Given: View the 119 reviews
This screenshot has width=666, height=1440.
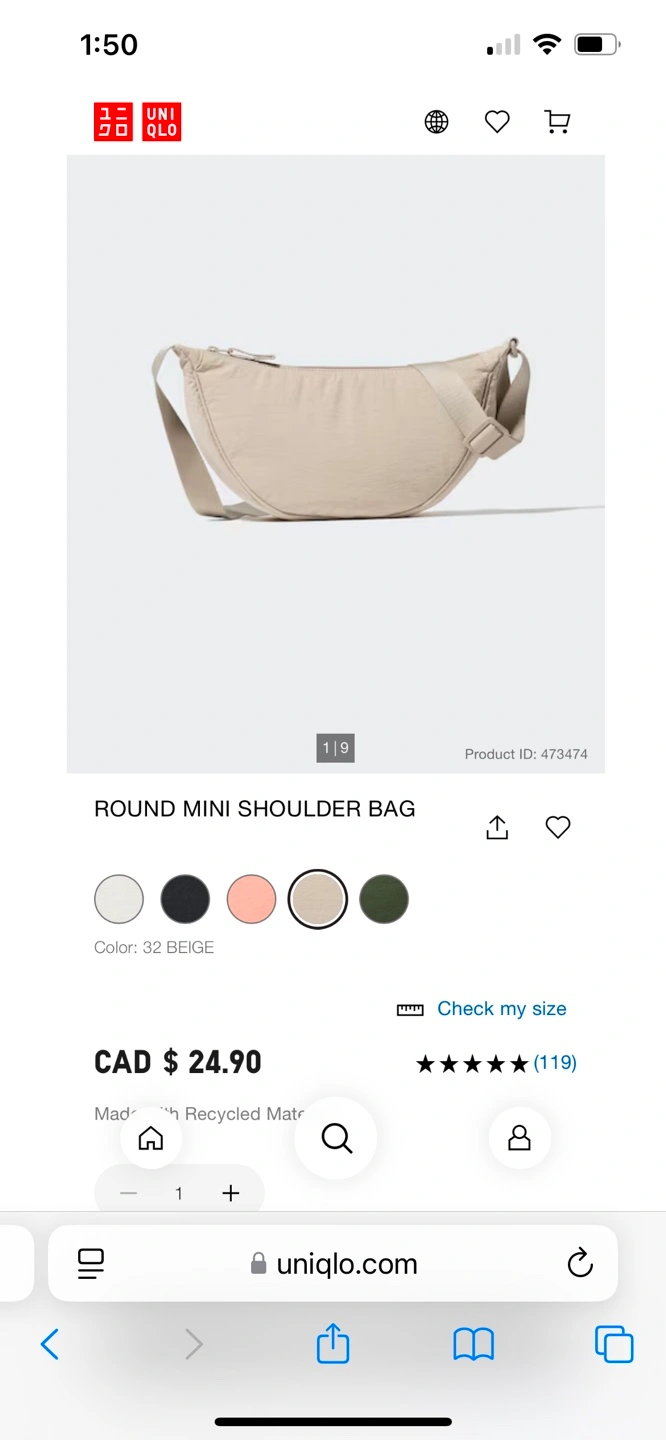Looking at the screenshot, I should coord(555,1063).
